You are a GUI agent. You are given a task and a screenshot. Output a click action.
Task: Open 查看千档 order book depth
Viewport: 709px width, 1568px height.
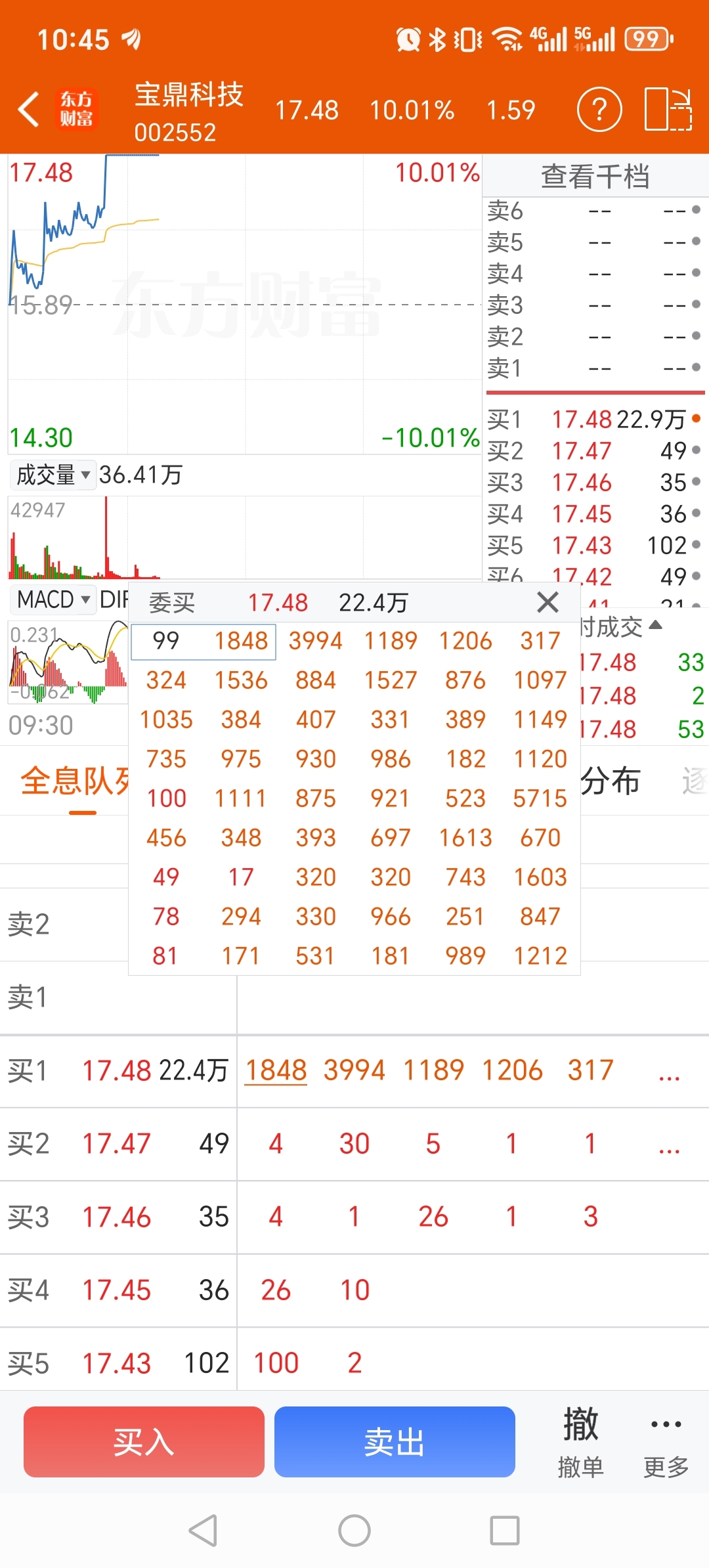point(595,176)
